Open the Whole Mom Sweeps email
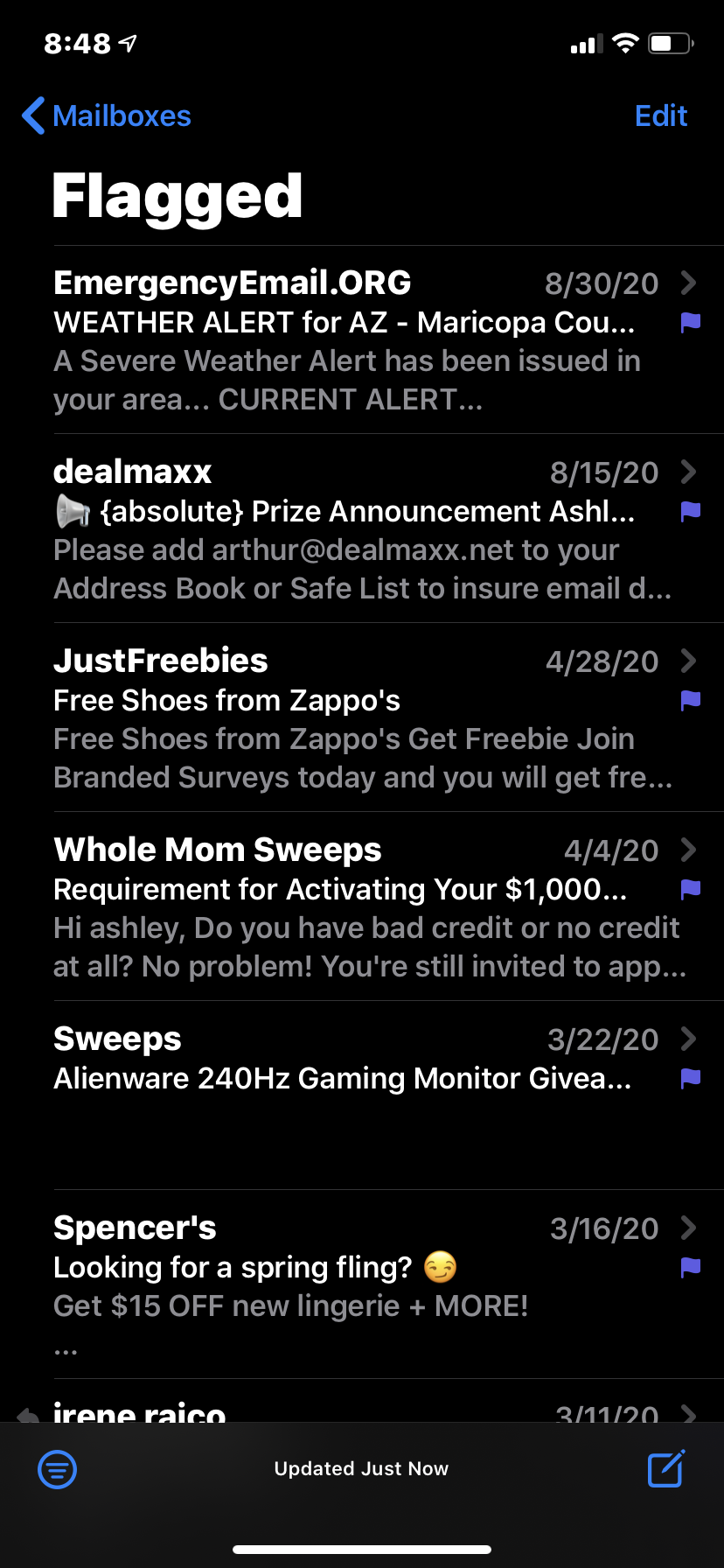 (362, 907)
